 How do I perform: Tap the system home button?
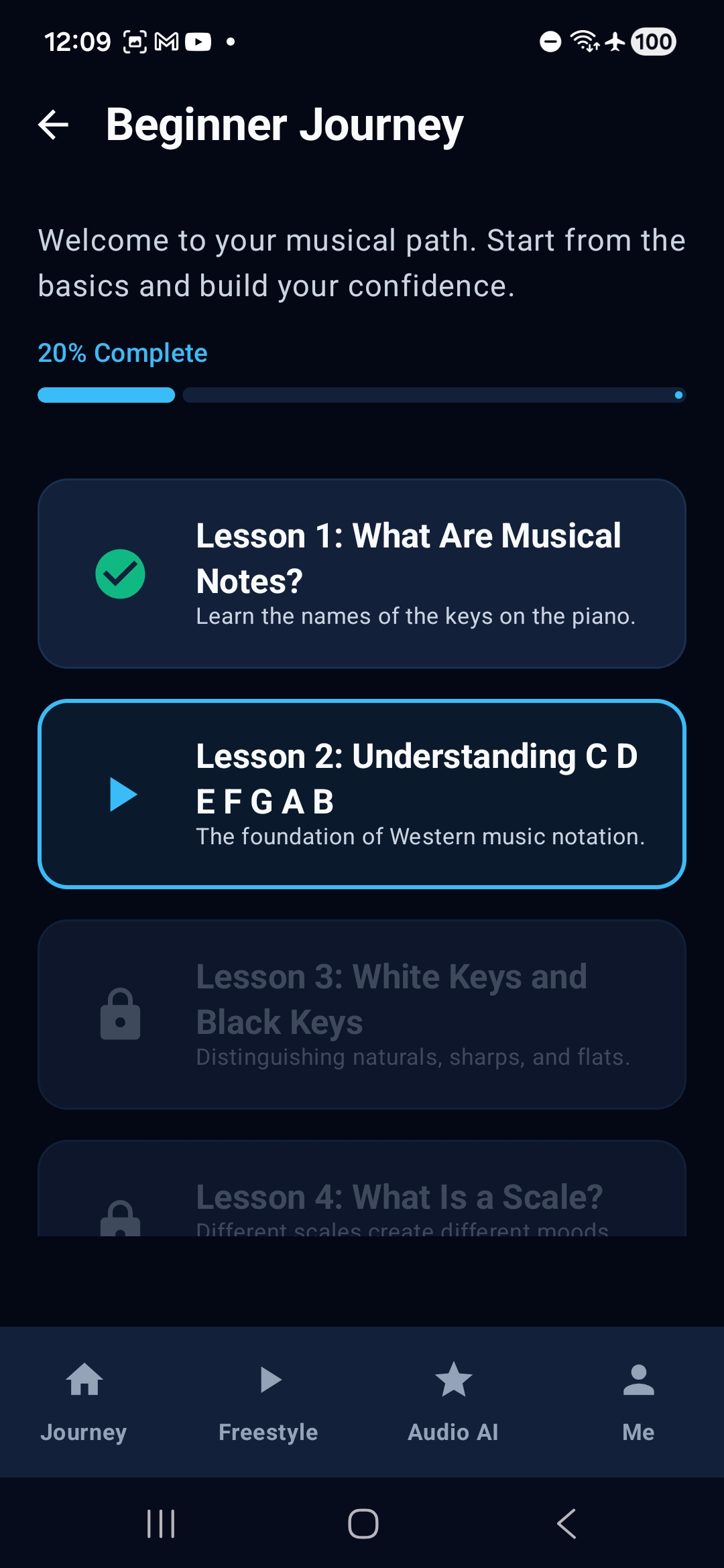pos(363,1524)
